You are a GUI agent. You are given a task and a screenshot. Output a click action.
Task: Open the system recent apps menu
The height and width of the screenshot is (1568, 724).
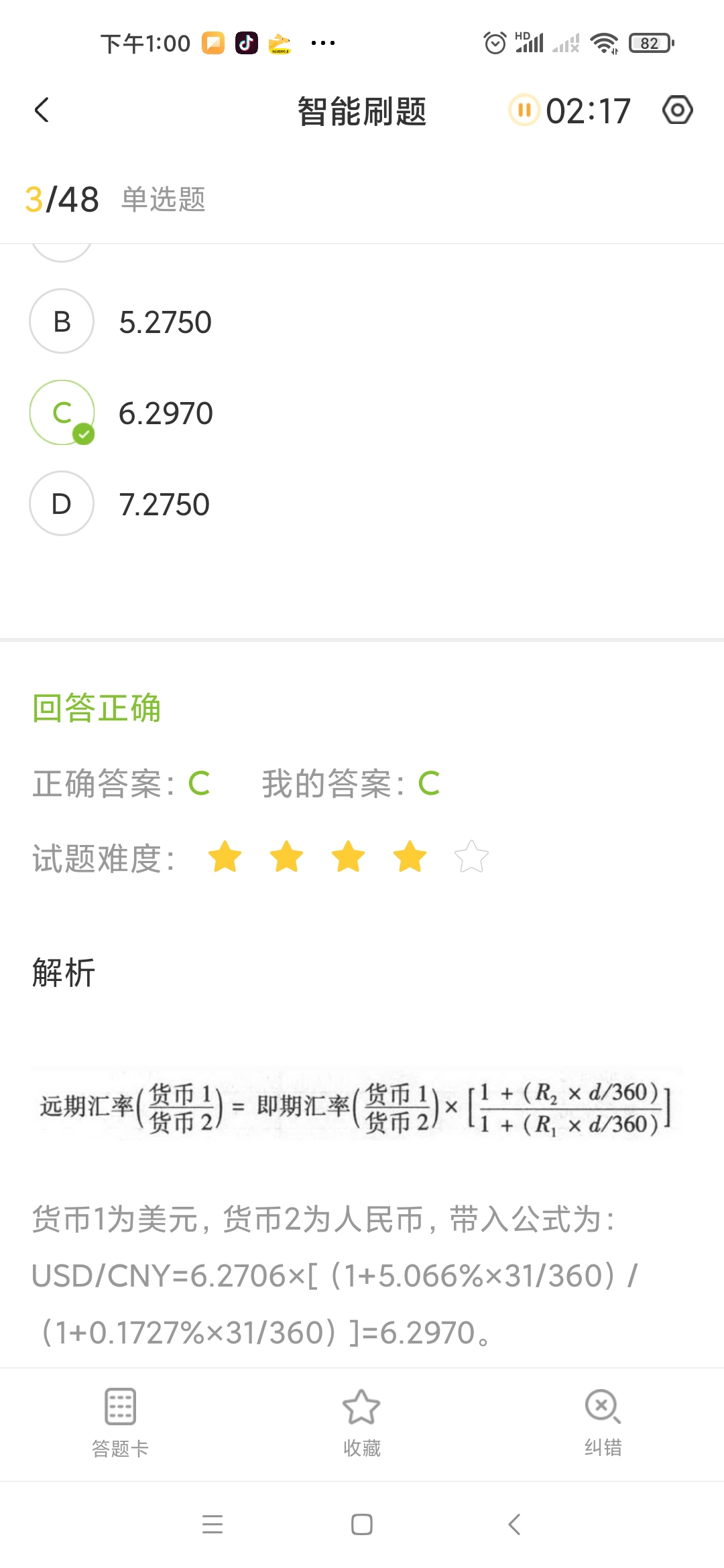pos(213,1524)
